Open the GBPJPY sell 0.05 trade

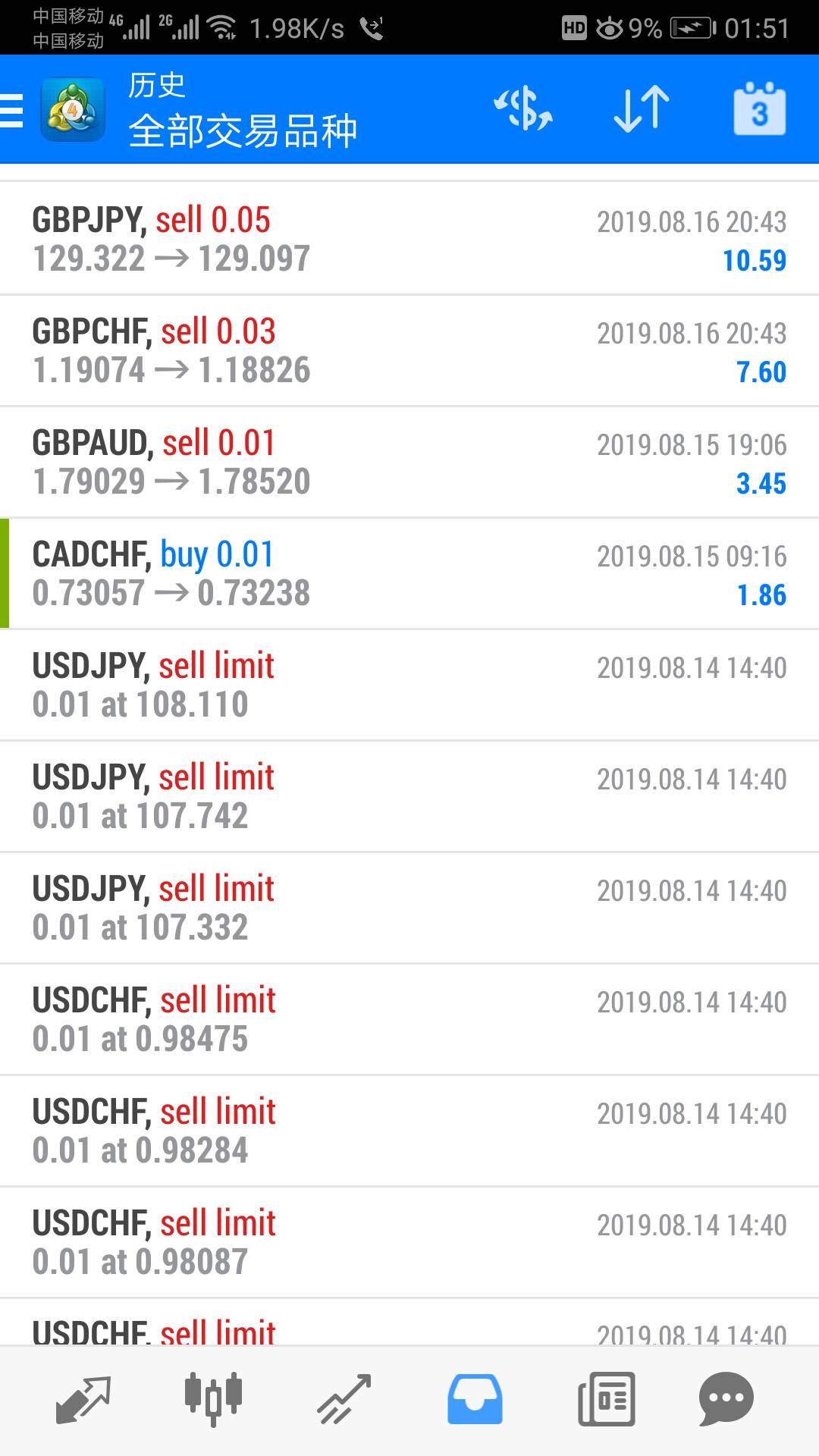pyautogui.click(x=409, y=239)
